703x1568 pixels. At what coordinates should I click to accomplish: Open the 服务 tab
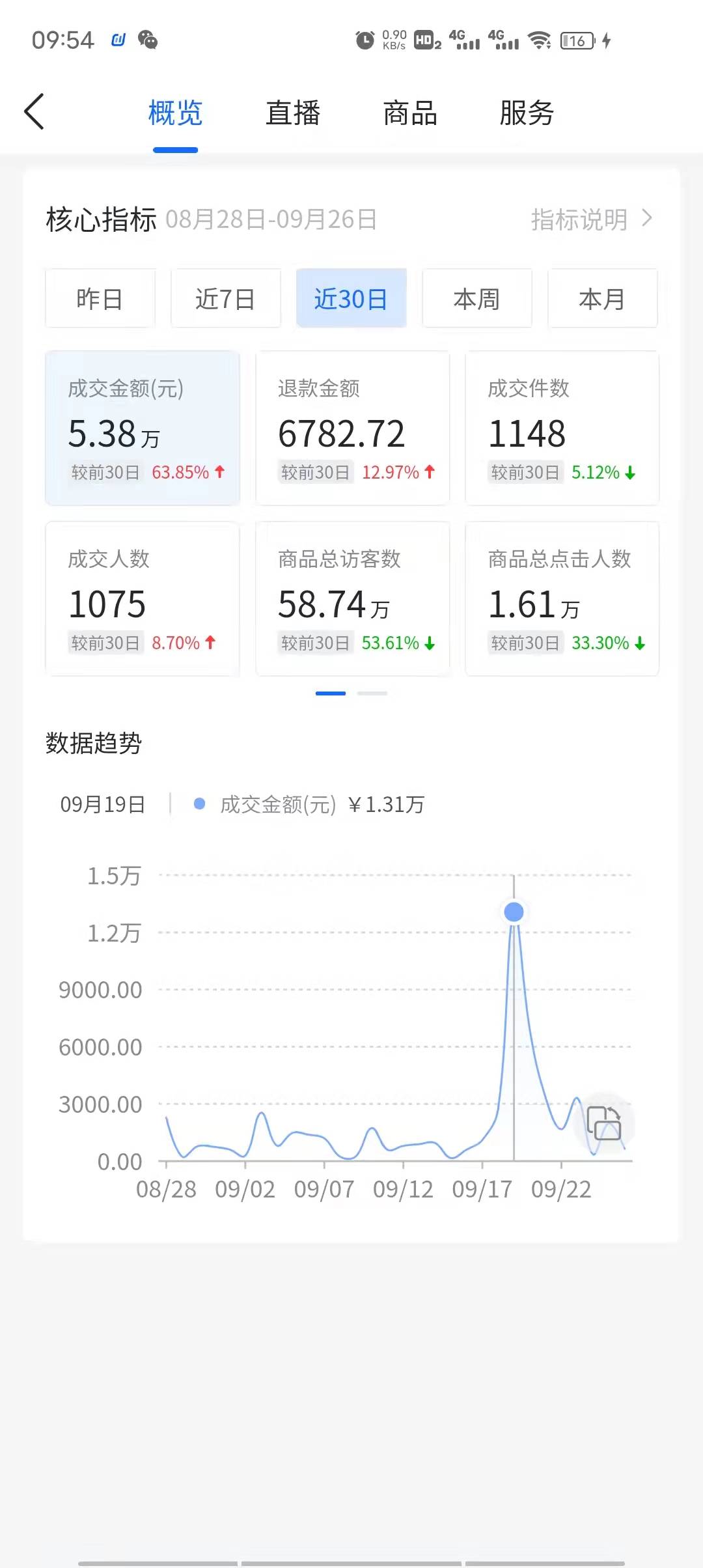tap(527, 113)
